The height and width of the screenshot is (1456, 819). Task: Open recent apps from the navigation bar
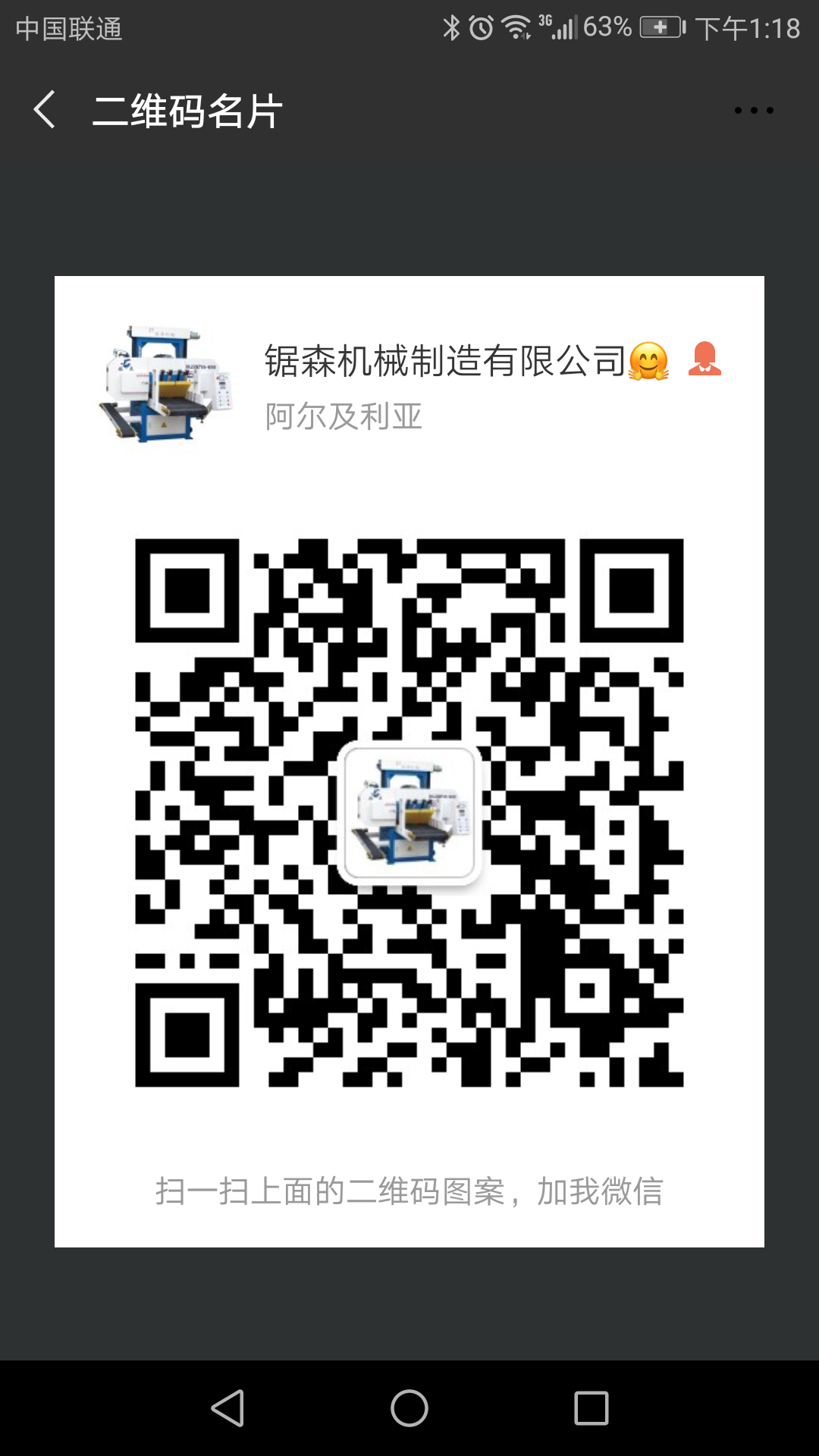pyautogui.click(x=591, y=1408)
